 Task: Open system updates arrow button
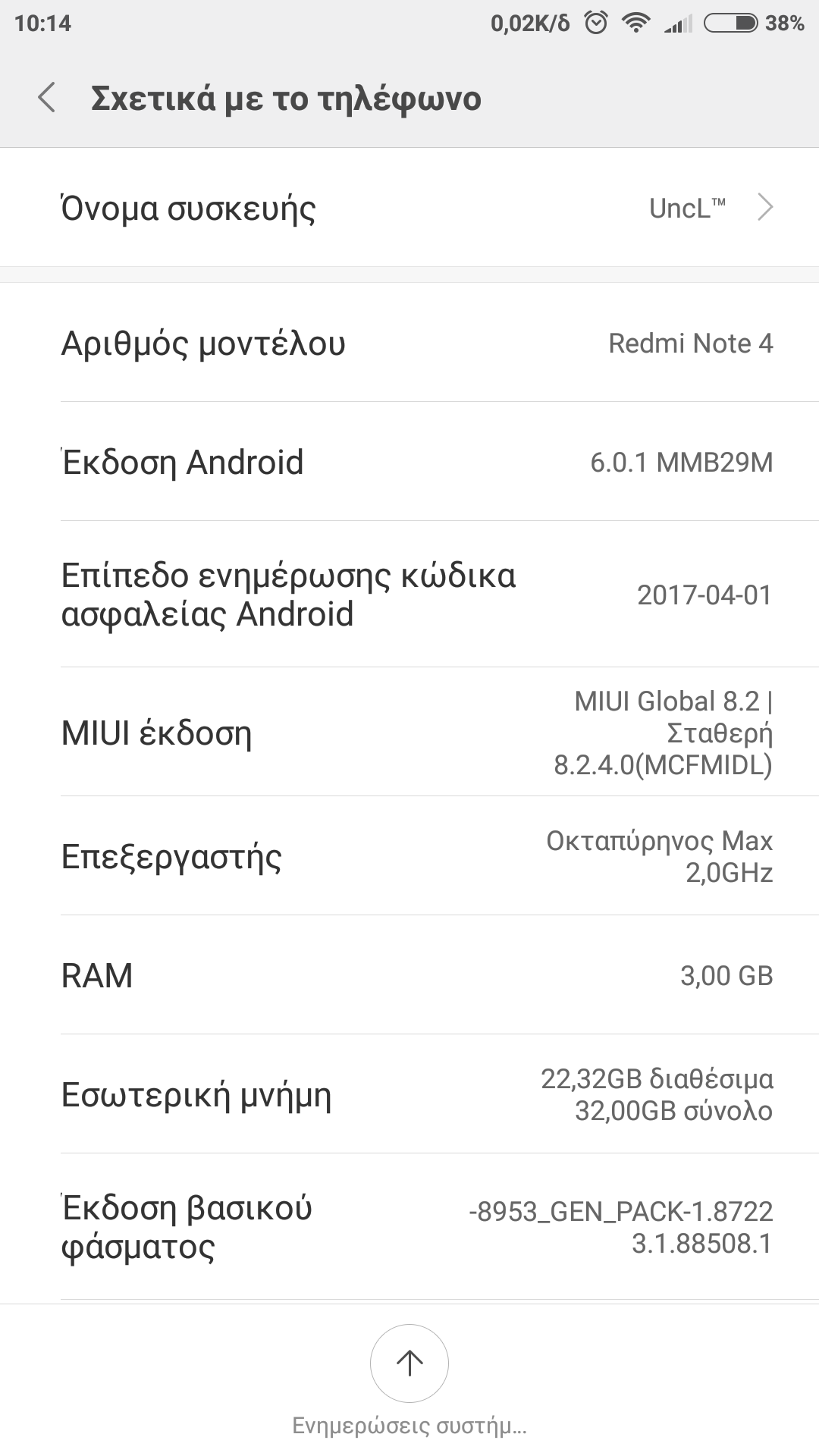[x=409, y=1363]
